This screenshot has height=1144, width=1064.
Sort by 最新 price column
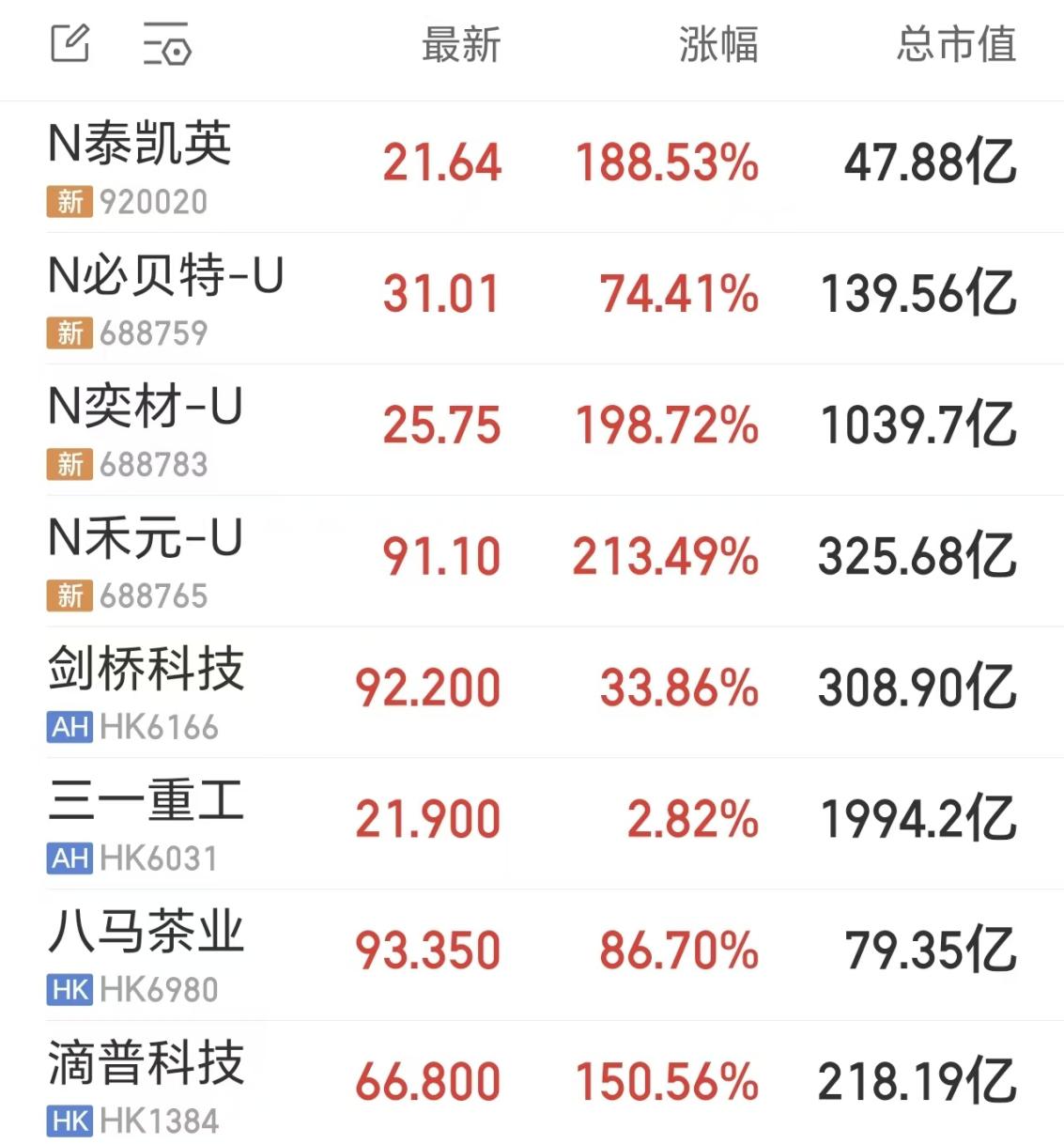click(461, 45)
